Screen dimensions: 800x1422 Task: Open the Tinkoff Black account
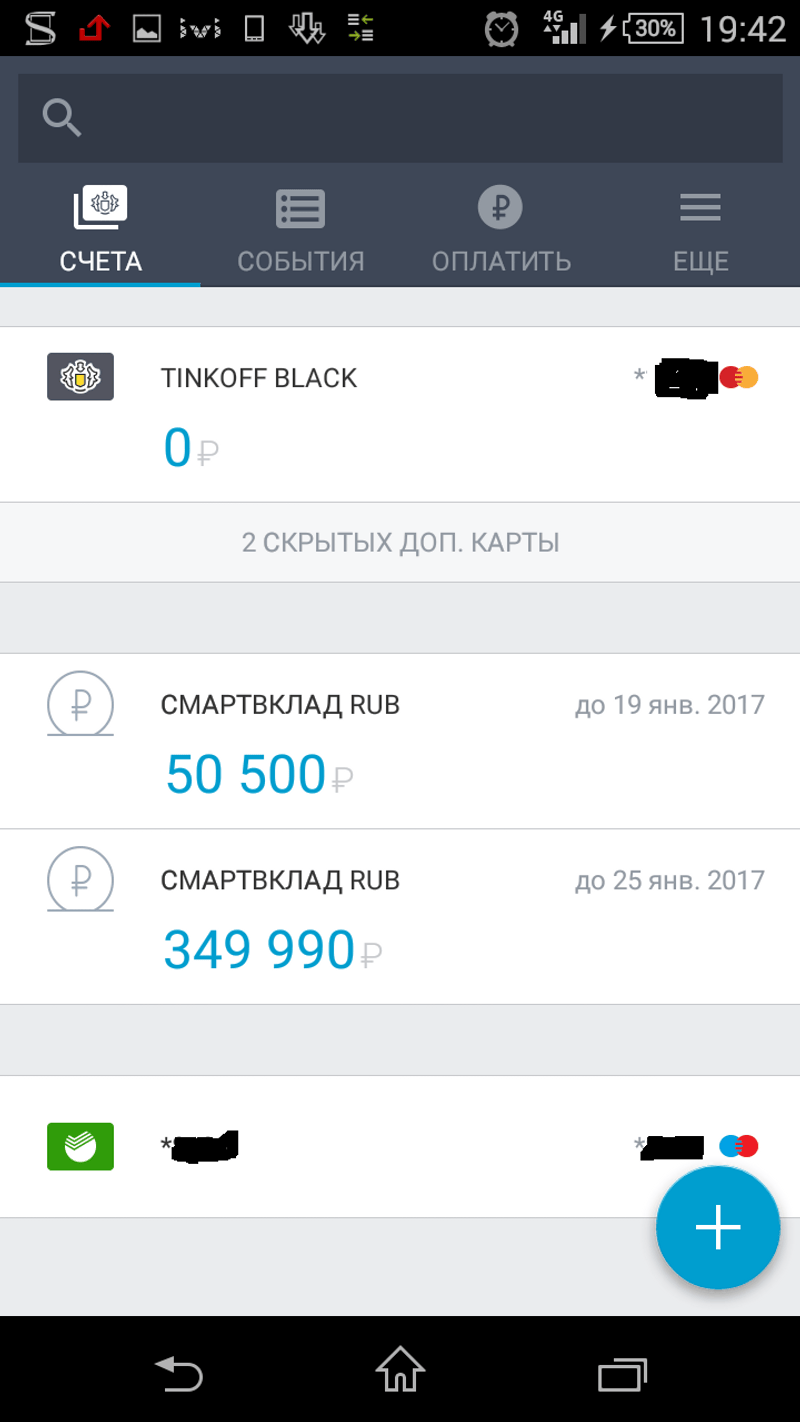coord(400,414)
